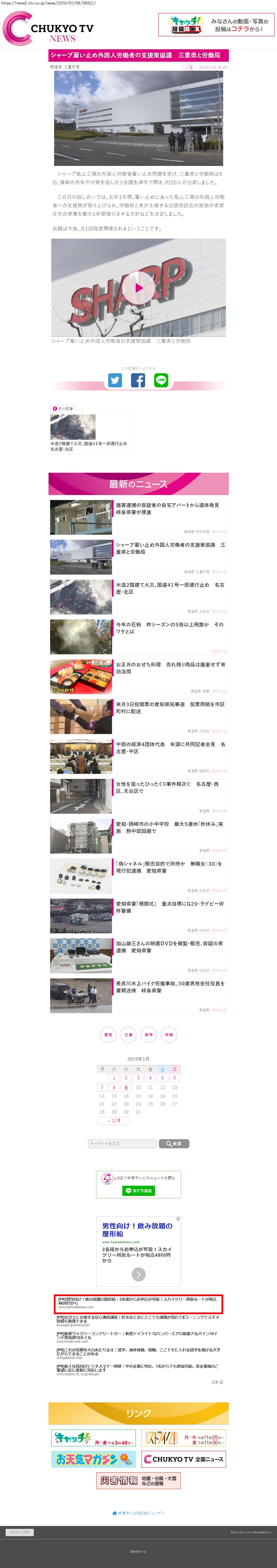Return to 中京テレビNEWS トップへ
The width and height of the screenshot is (277, 1568).
click(138, 1513)
